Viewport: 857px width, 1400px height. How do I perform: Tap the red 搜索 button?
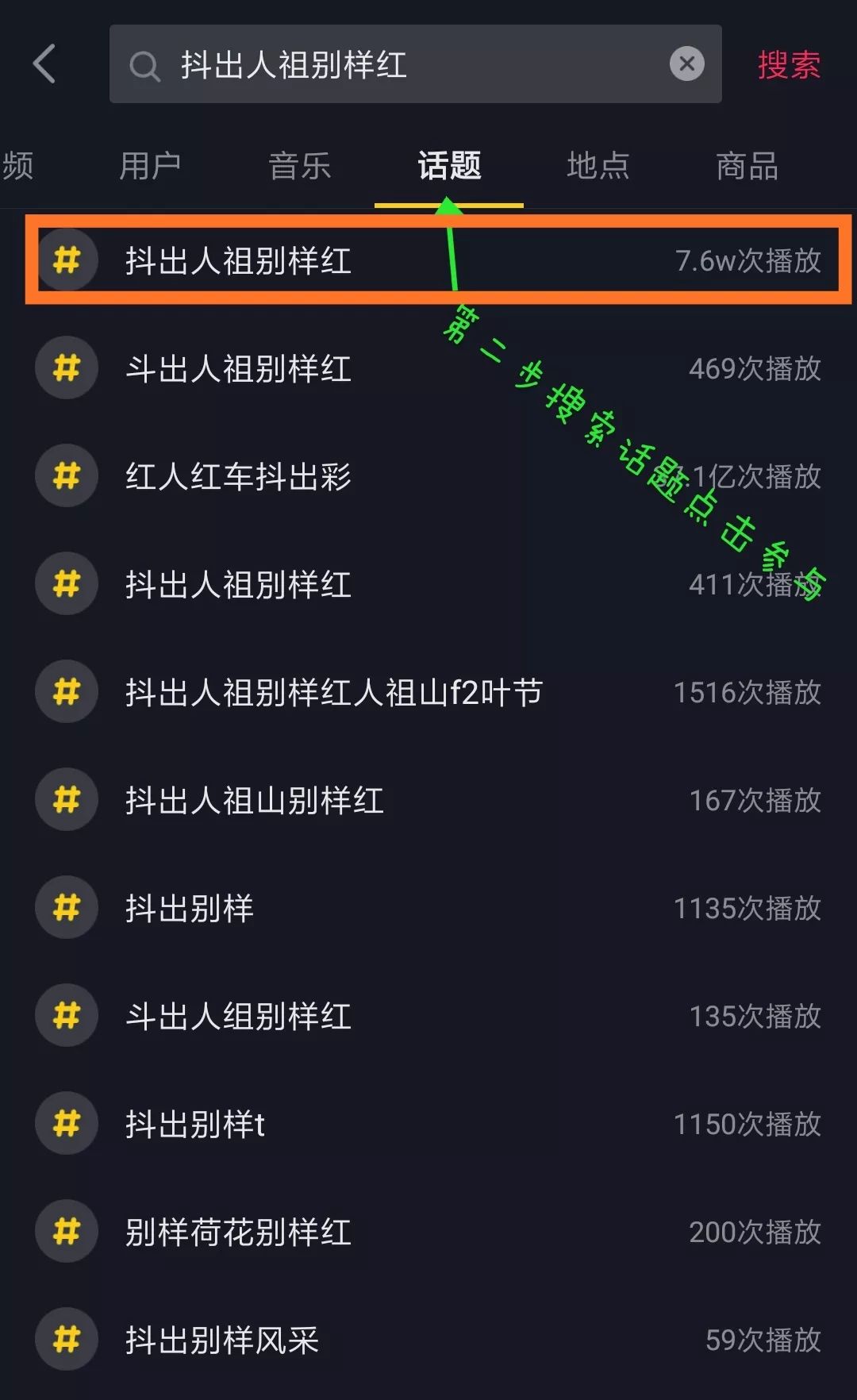789,64
